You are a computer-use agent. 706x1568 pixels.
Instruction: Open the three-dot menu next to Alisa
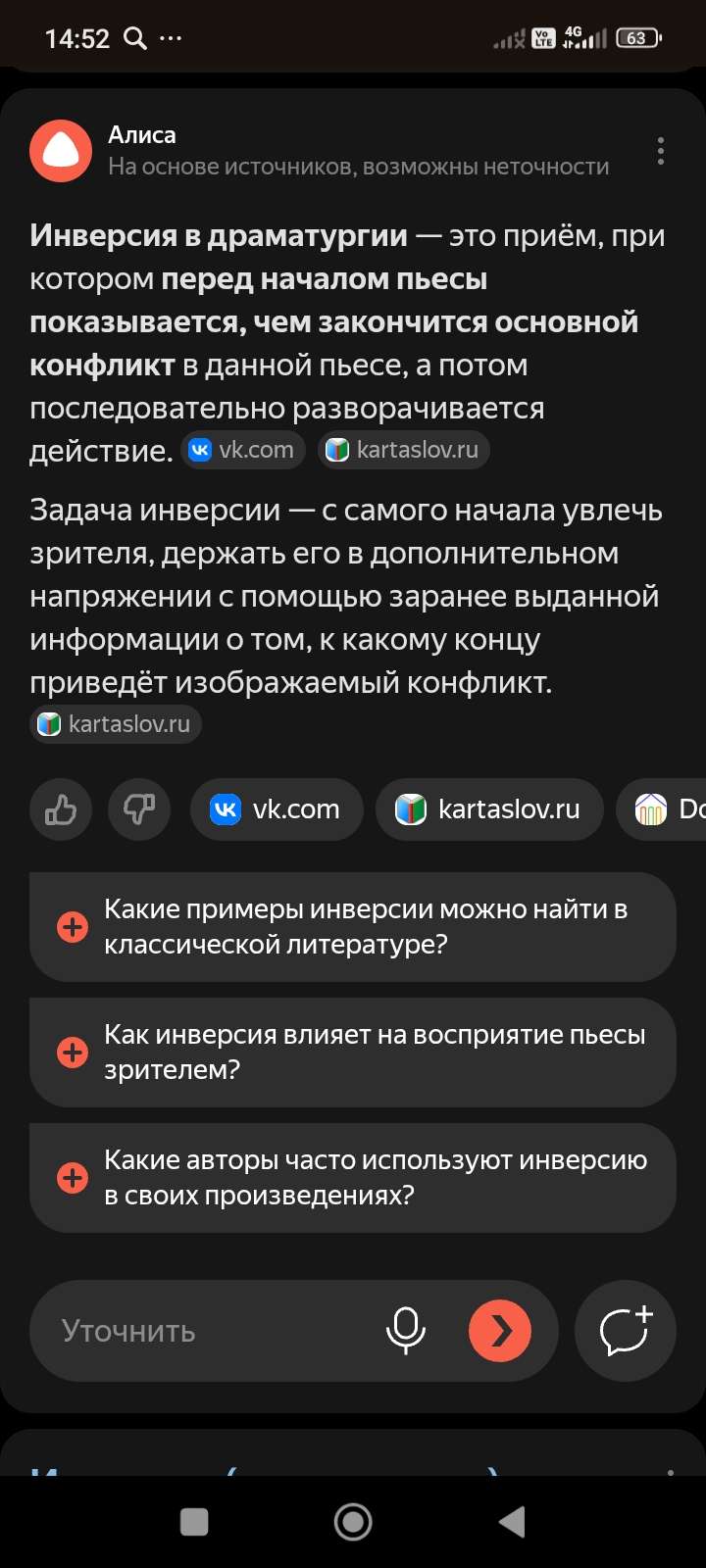(x=661, y=151)
